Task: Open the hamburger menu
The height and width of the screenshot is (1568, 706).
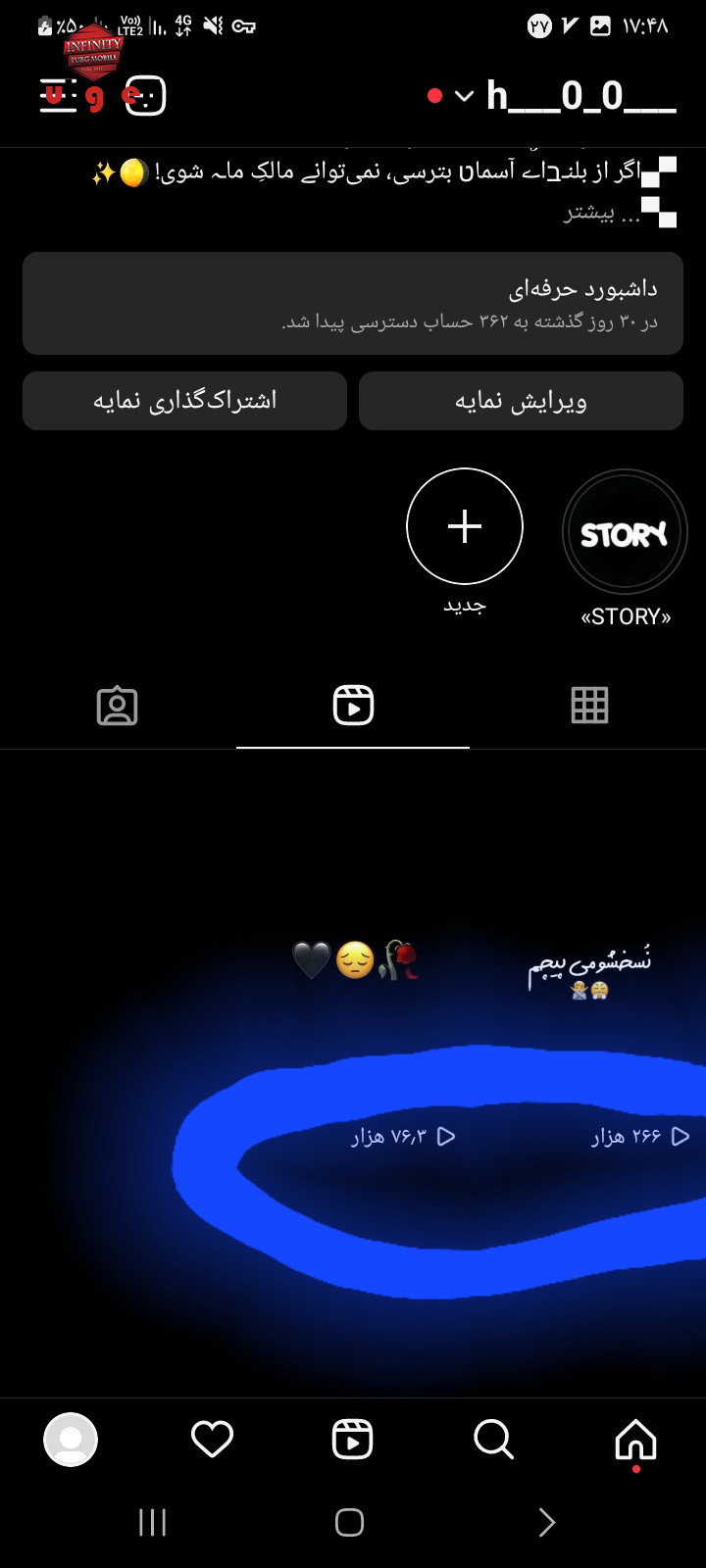Action: click(58, 96)
